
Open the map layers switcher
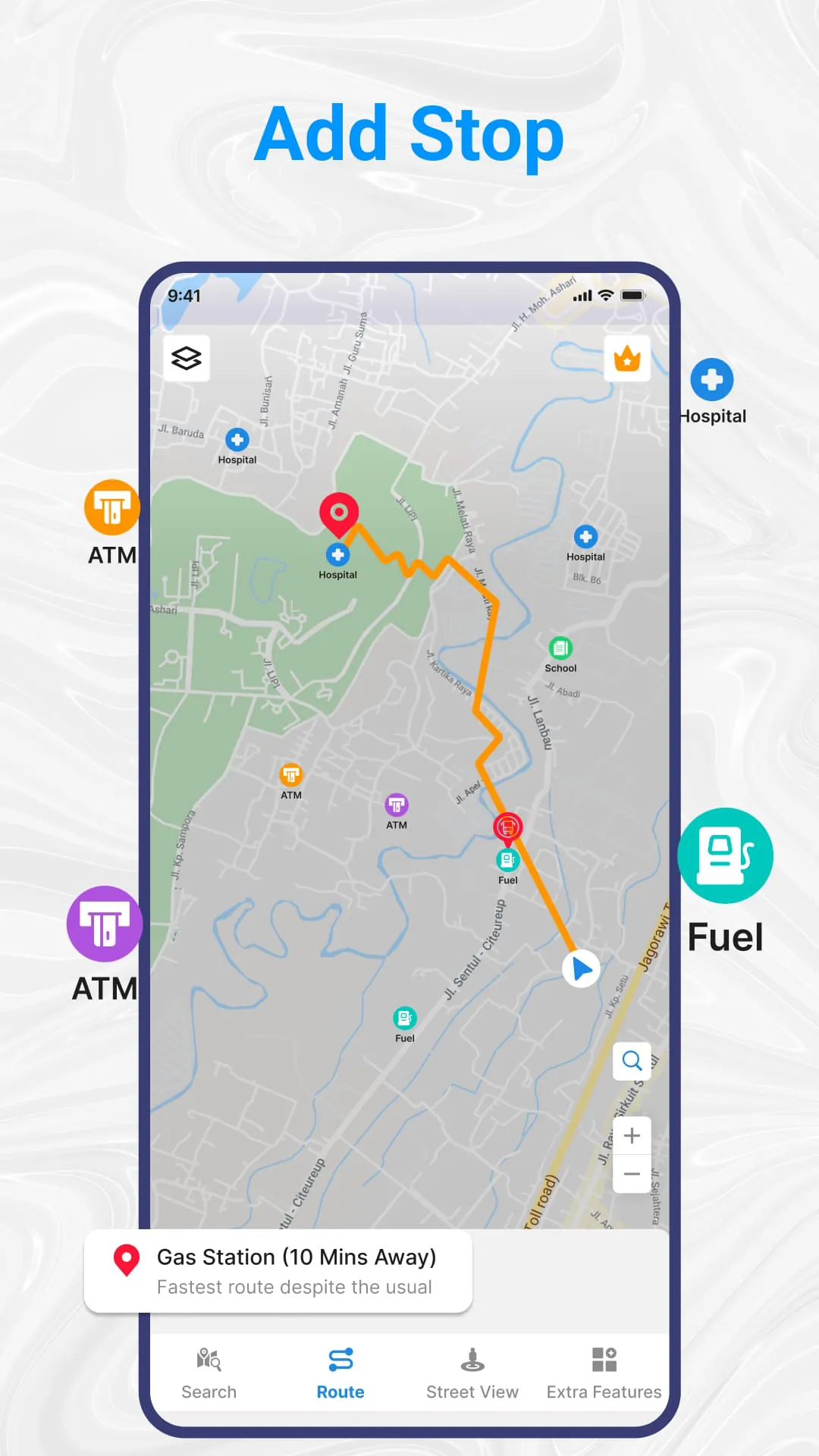coord(186,357)
